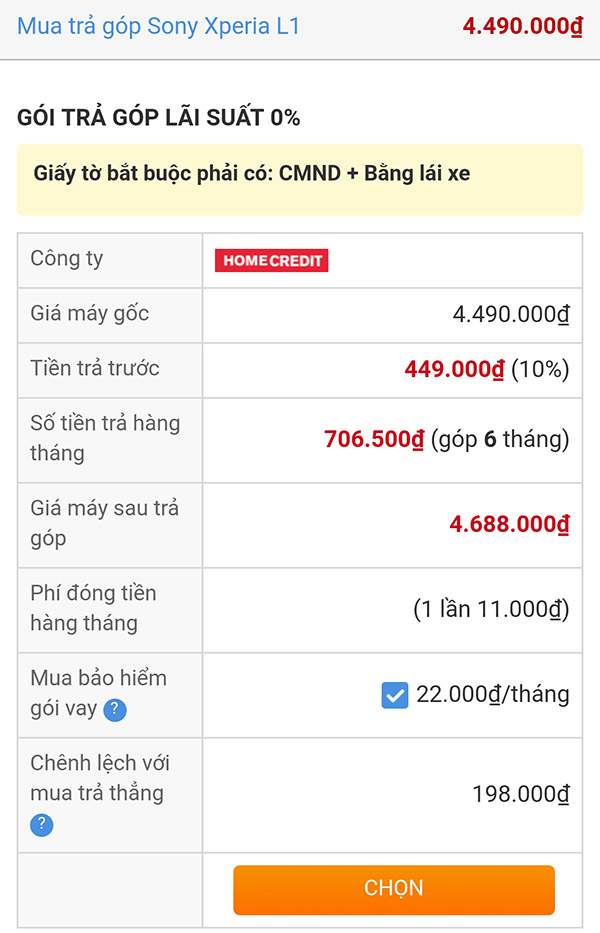
Task: Uncheck the 22.000₫/tháng loan insurance checkbox
Action: [x=395, y=695]
